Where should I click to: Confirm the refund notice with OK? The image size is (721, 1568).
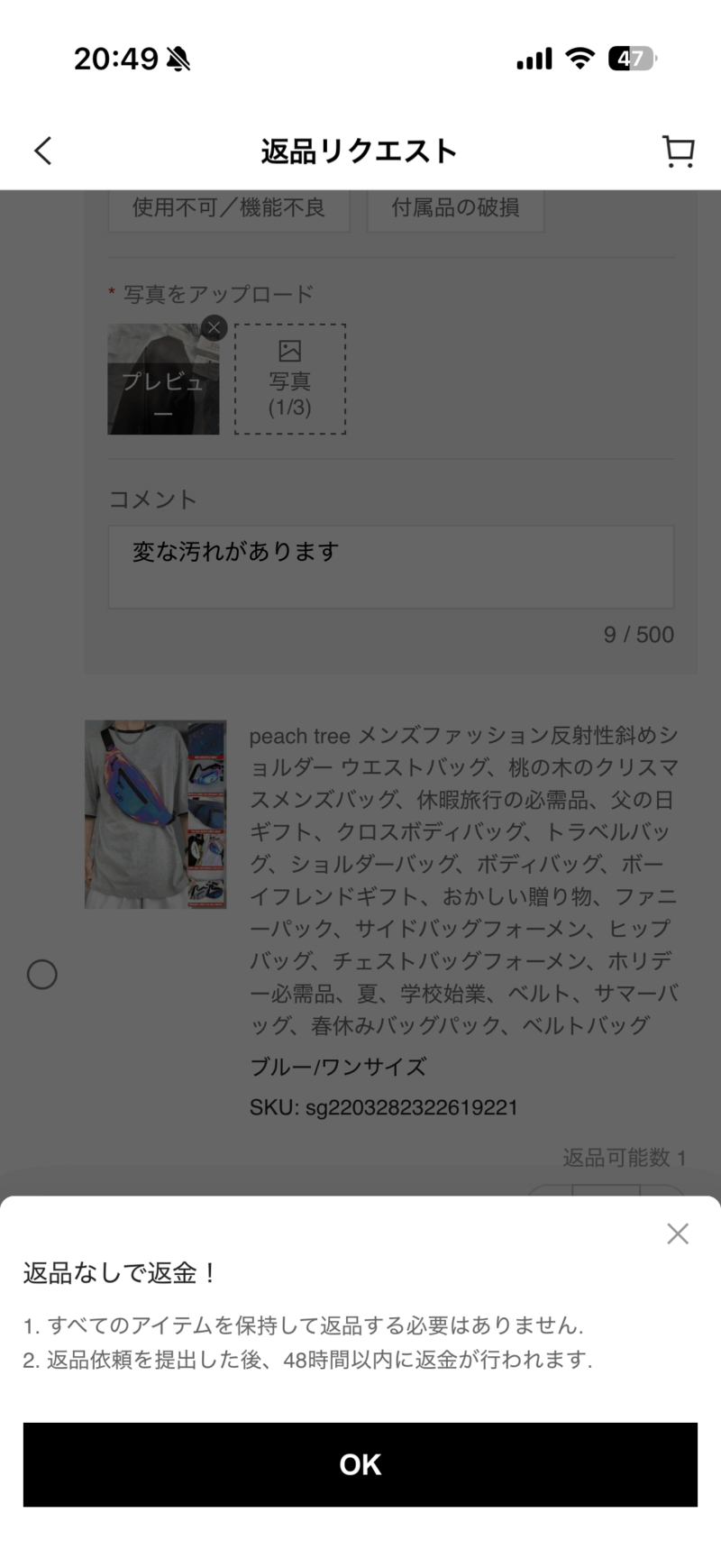click(360, 1464)
